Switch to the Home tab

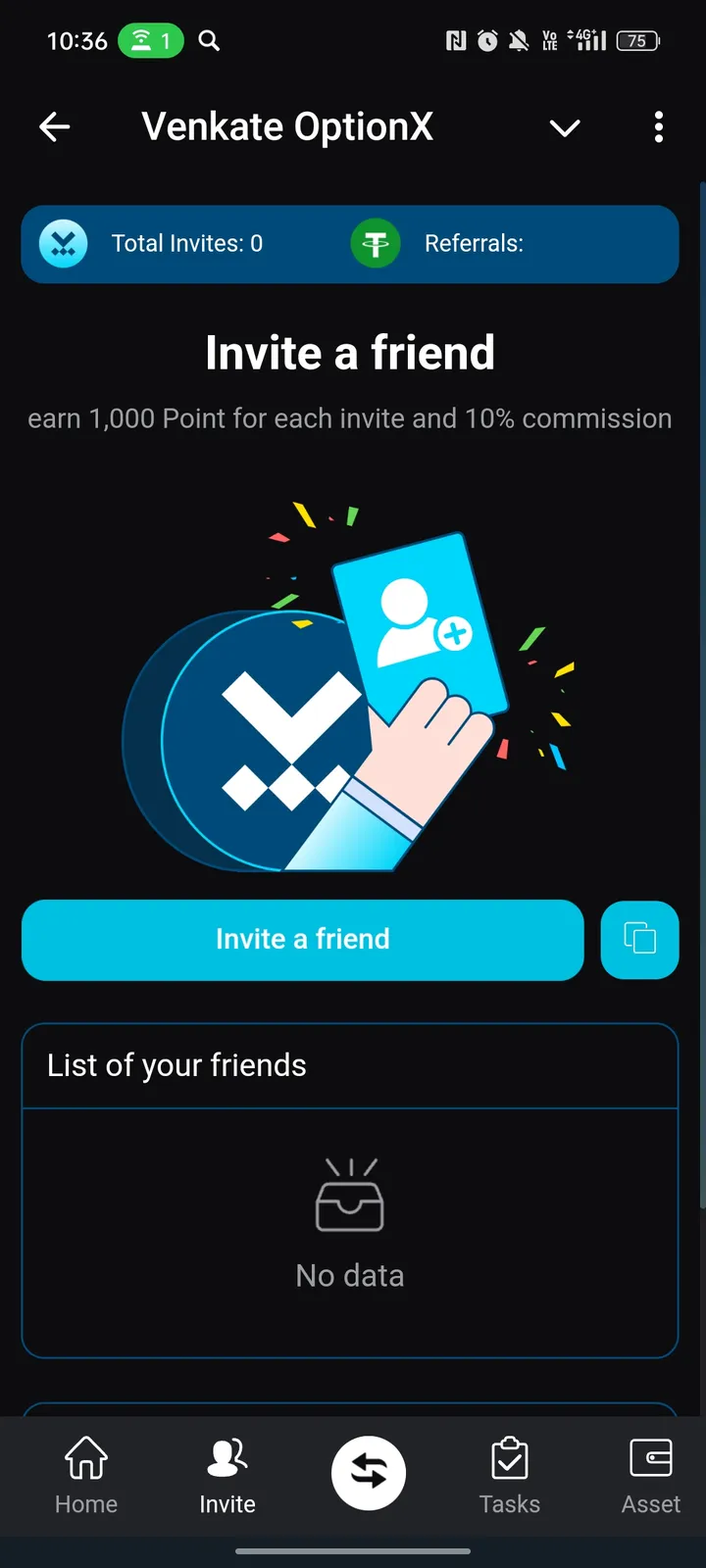tap(86, 1480)
